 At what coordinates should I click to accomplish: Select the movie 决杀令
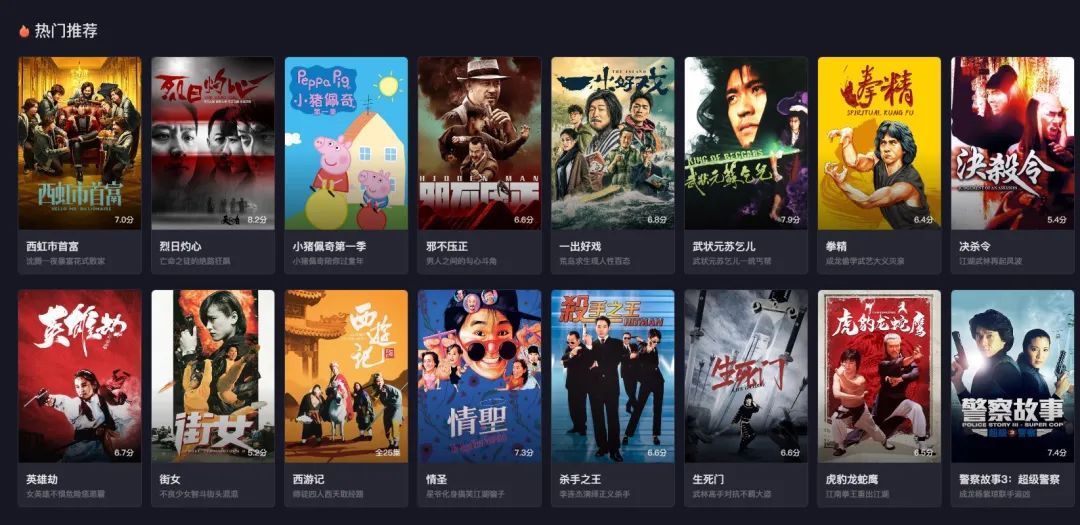(x=1012, y=143)
